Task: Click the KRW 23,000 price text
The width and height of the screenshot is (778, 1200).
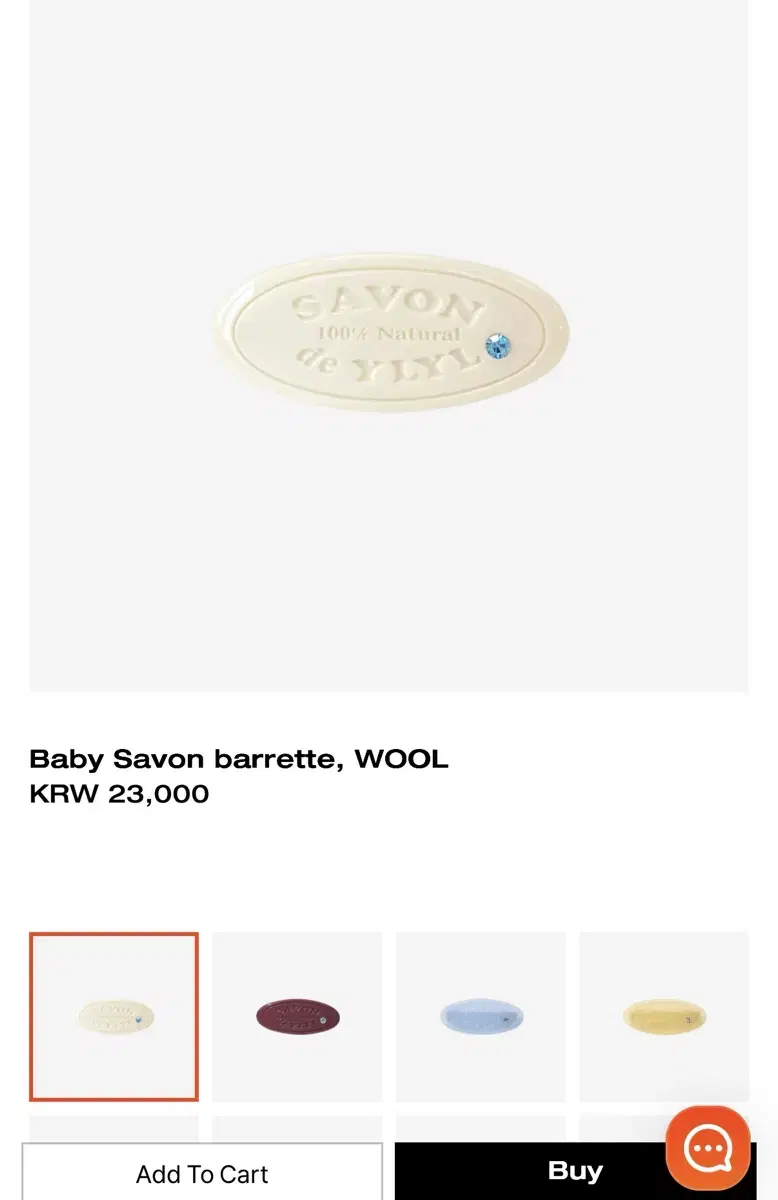Action: point(120,794)
